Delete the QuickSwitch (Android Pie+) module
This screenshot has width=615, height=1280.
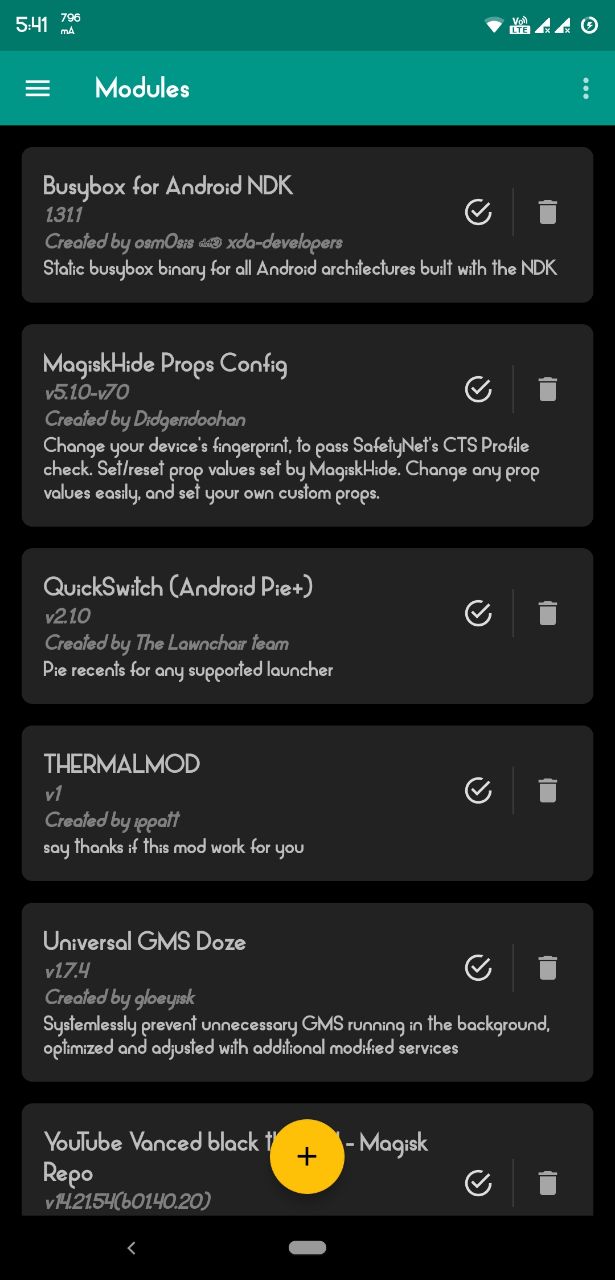point(547,613)
